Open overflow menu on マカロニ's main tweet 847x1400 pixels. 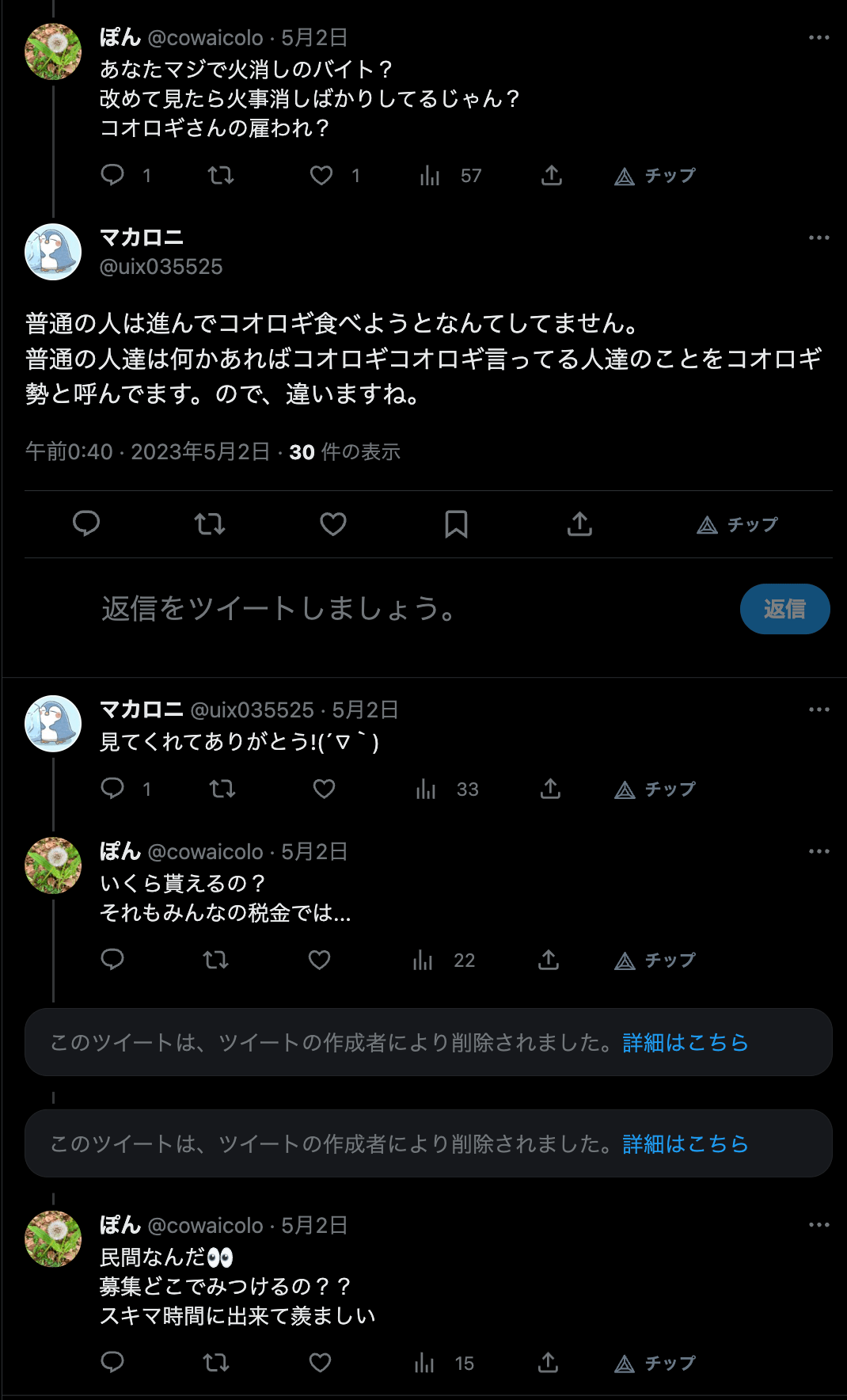pyautogui.click(x=819, y=238)
